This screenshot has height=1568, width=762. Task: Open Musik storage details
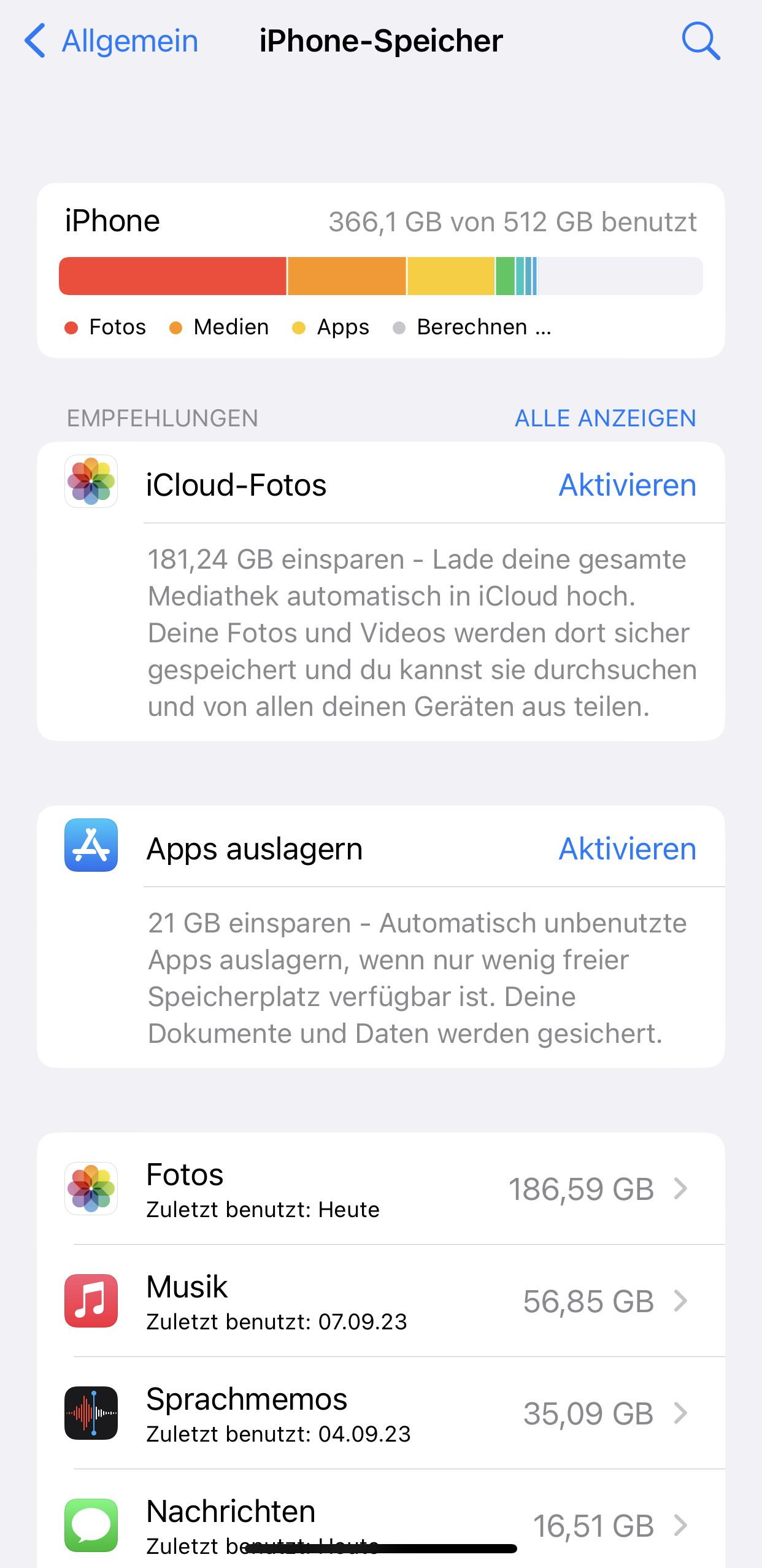(380, 1301)
